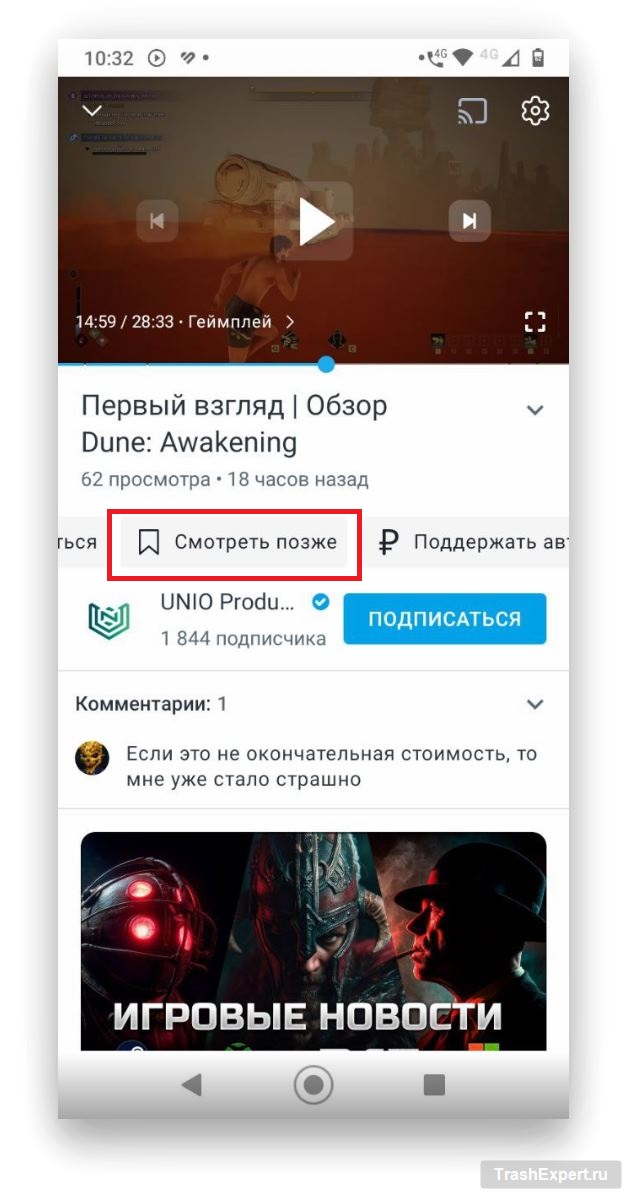Open the Игровые новости recommended video

[x=313, y=940]
